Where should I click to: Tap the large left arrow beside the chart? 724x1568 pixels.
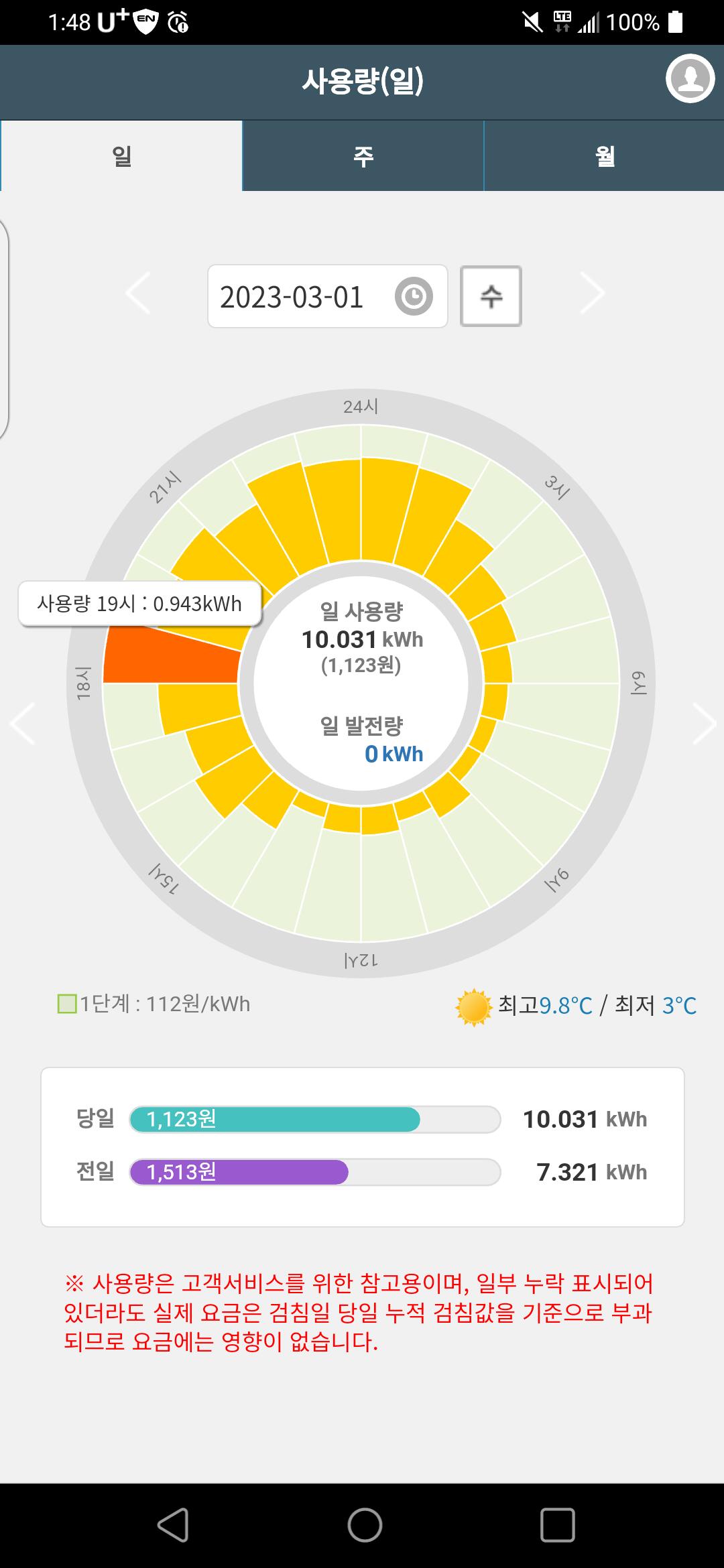[x=22, y=724]
